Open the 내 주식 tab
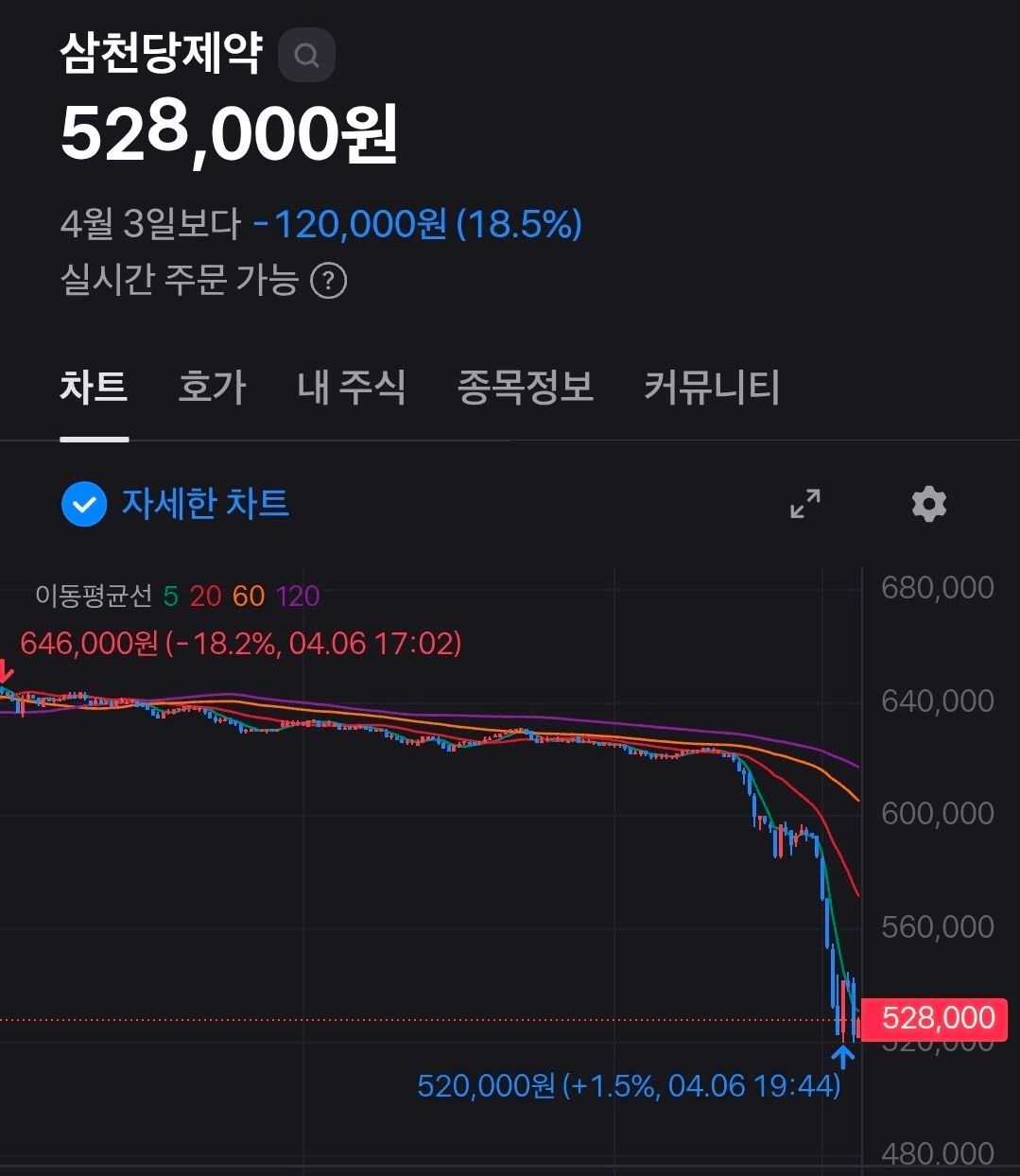Image resolution: width=1020 pixels, height=1176 pixels. coord(351,388)
